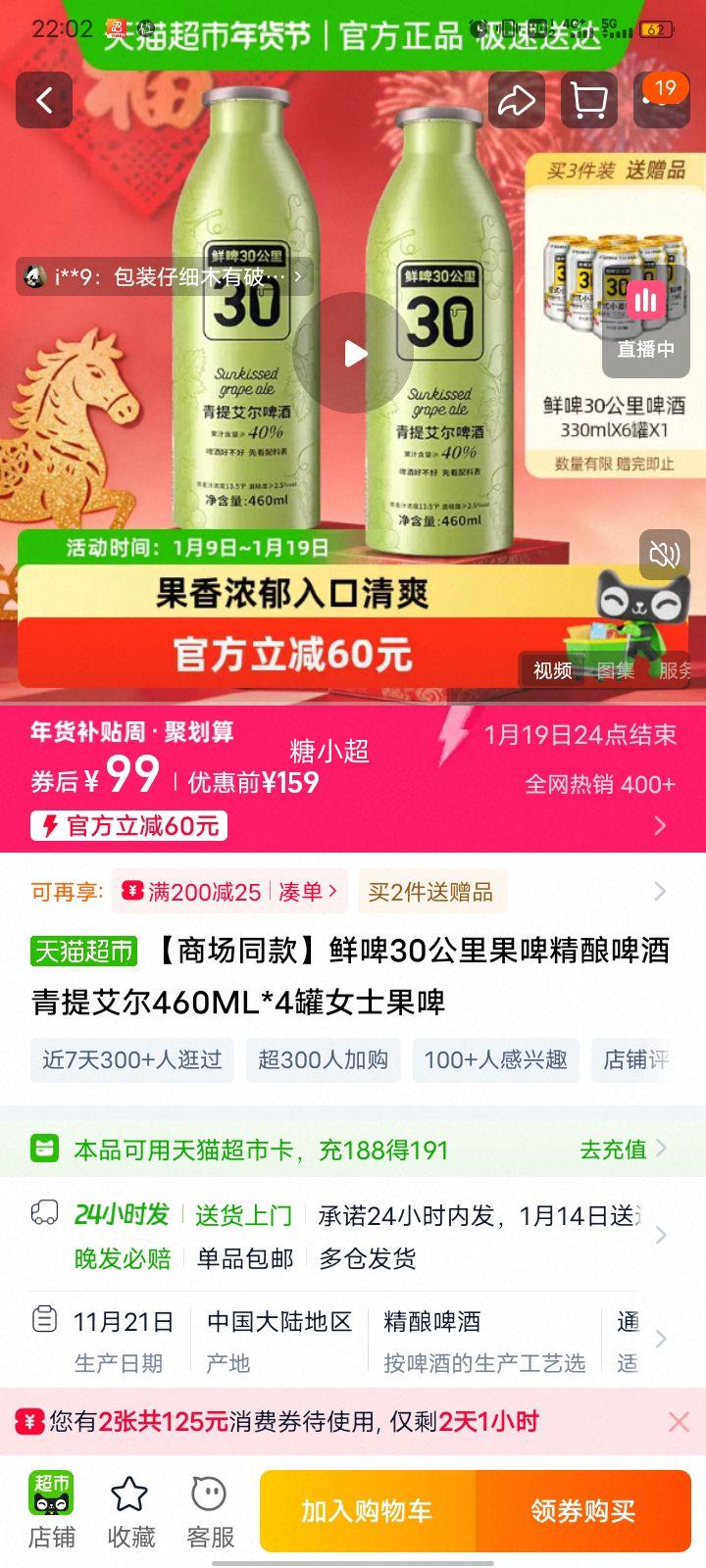
Task: Tap the back arrow at top left
Action: (42, 101)
